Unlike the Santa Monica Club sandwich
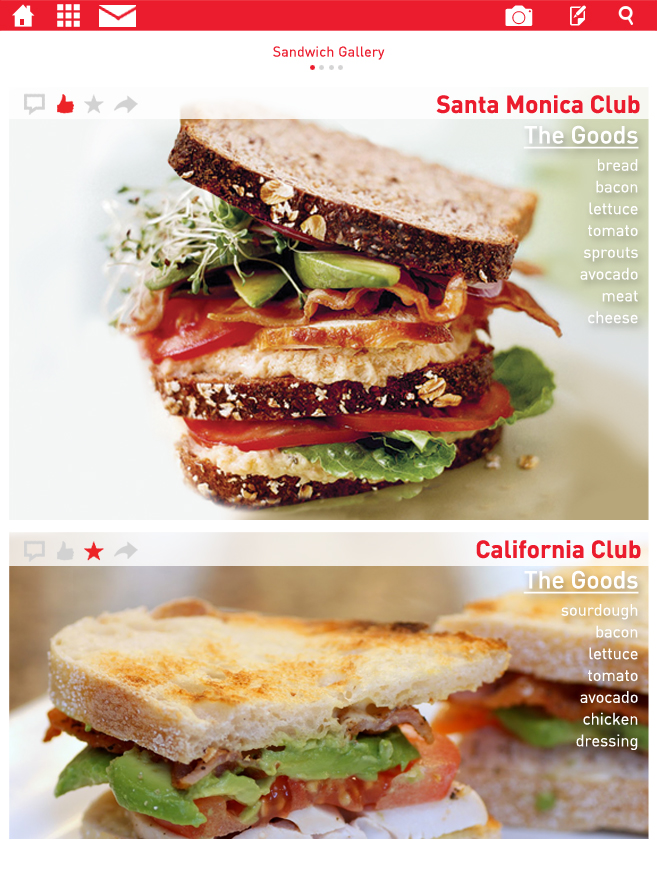657x879 pixels. coord(65,104)
